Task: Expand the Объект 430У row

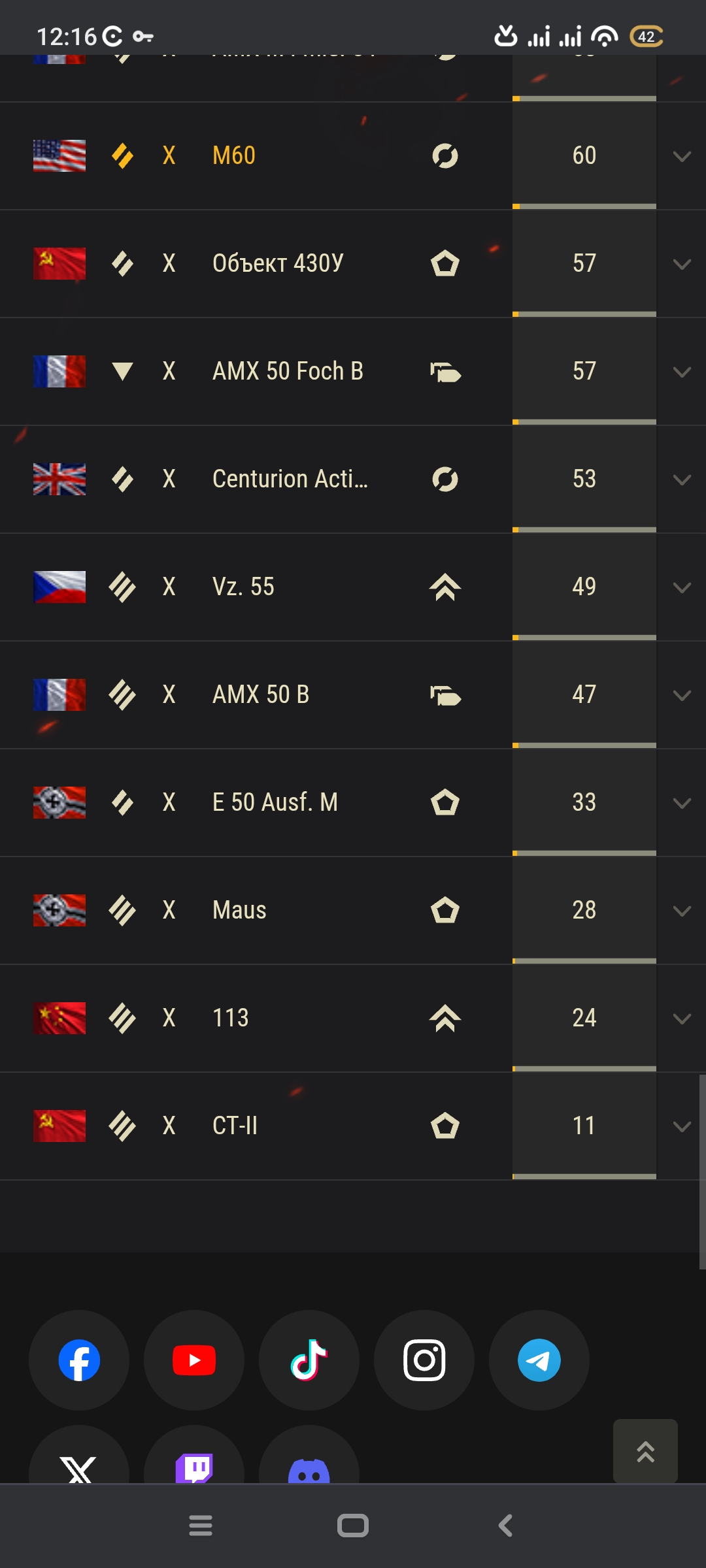Action: point(681,264)
